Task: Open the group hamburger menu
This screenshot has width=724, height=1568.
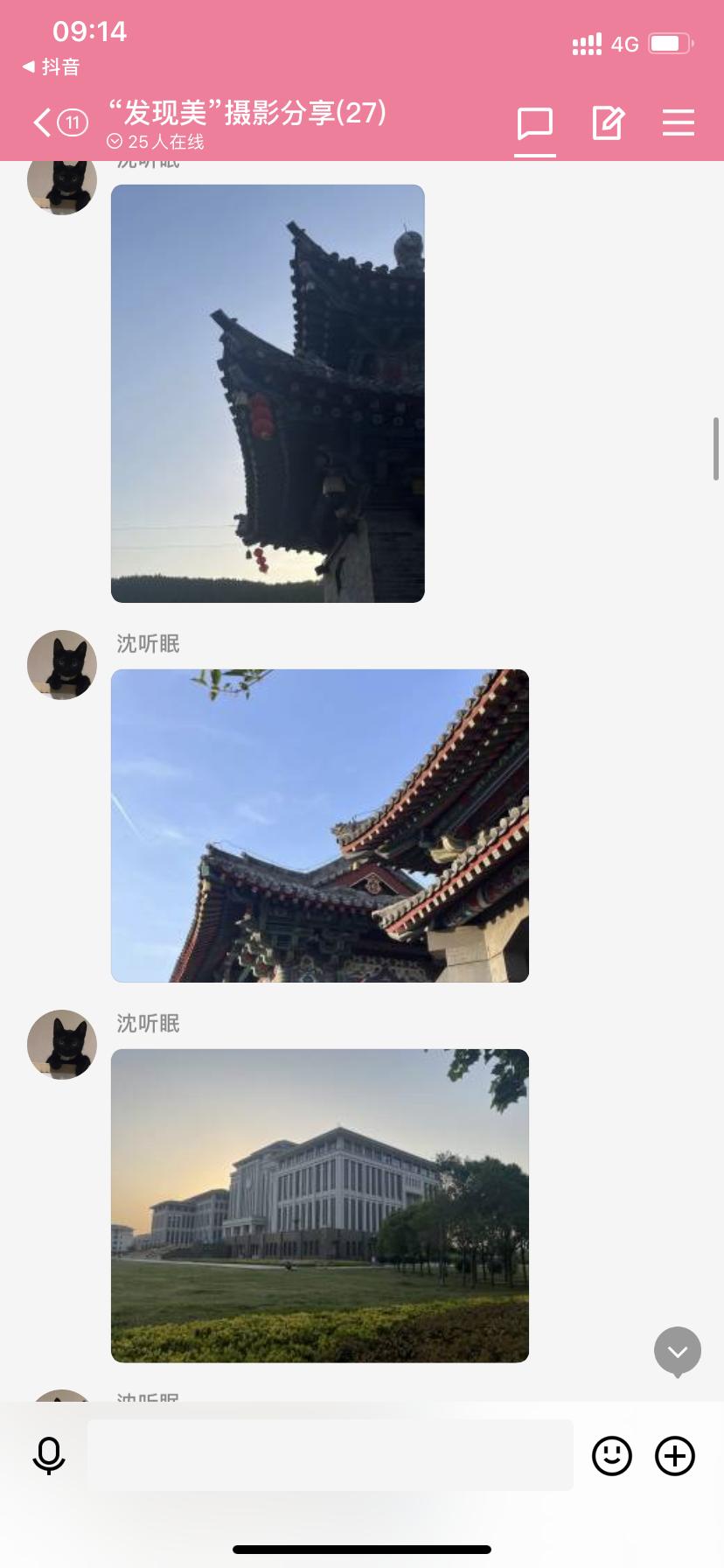Action: pyautogui.click(x=679, y=123)
